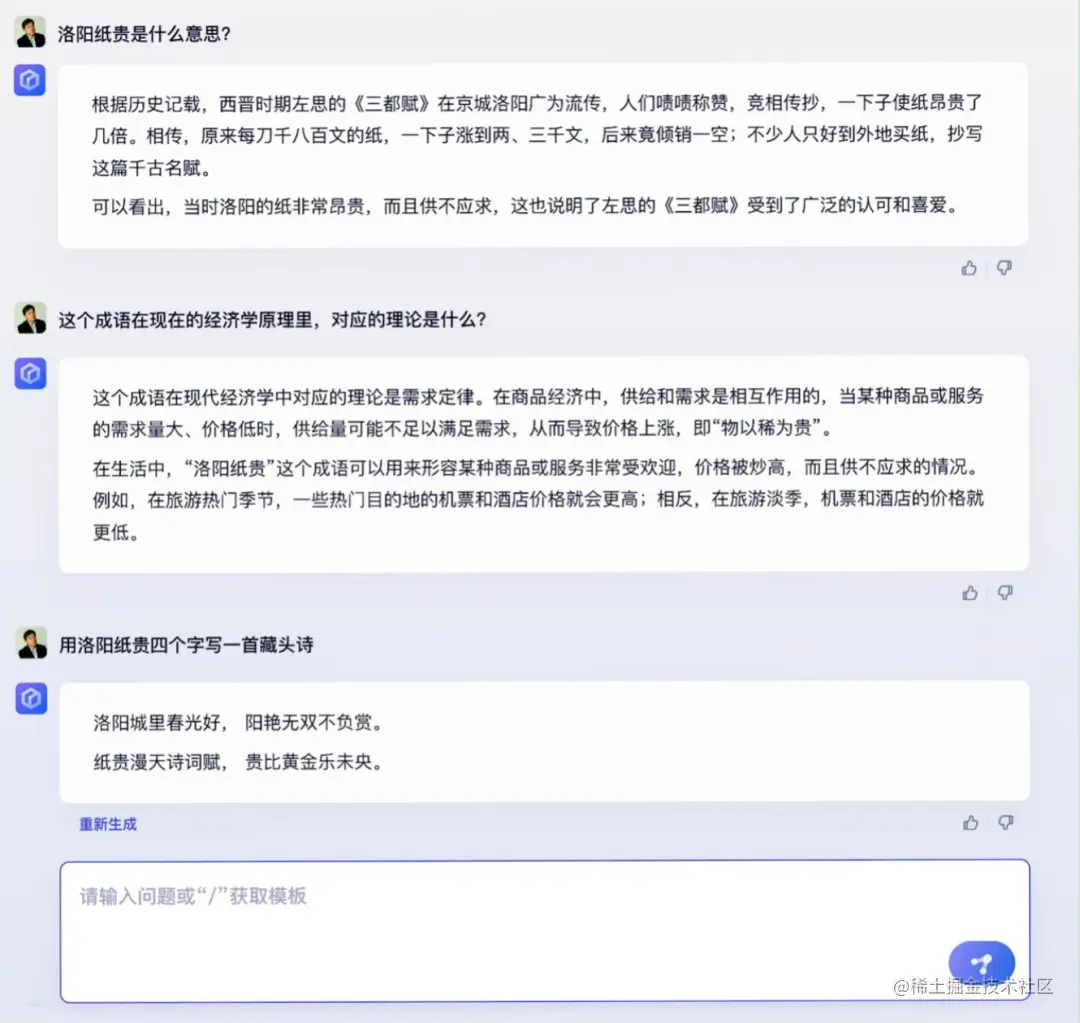Dislike the answer explaining 洛阳纸贵's meaning

(1005, 268)
